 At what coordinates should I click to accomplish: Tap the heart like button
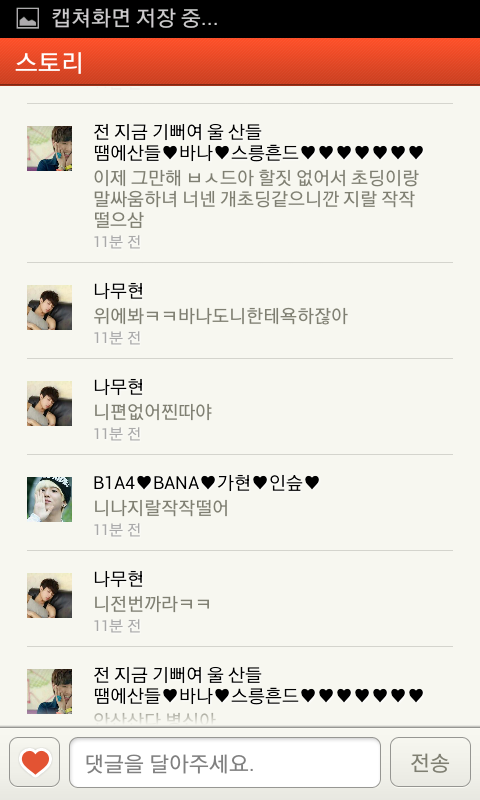(35, 762)
